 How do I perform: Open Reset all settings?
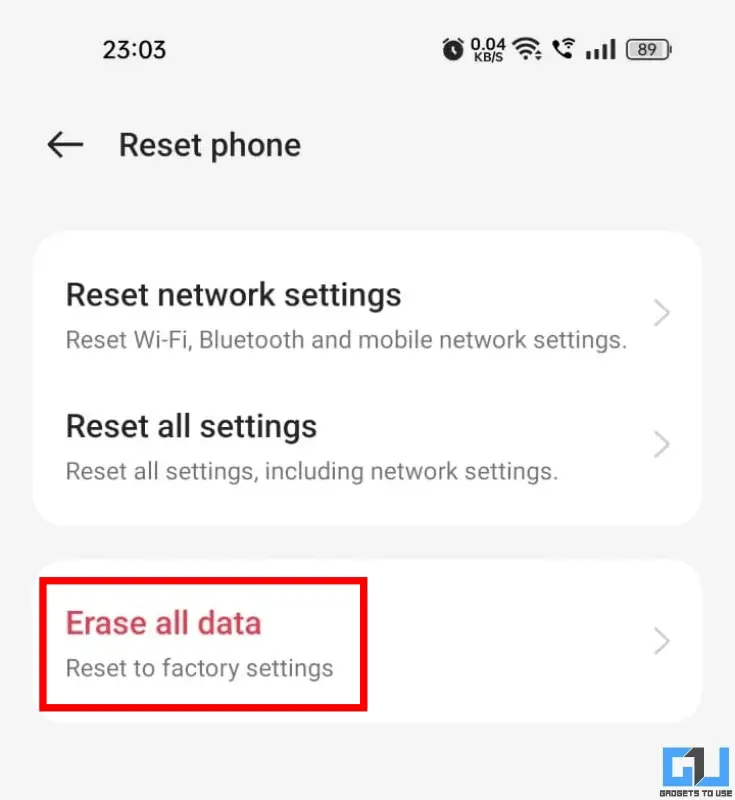pos(366,444)
